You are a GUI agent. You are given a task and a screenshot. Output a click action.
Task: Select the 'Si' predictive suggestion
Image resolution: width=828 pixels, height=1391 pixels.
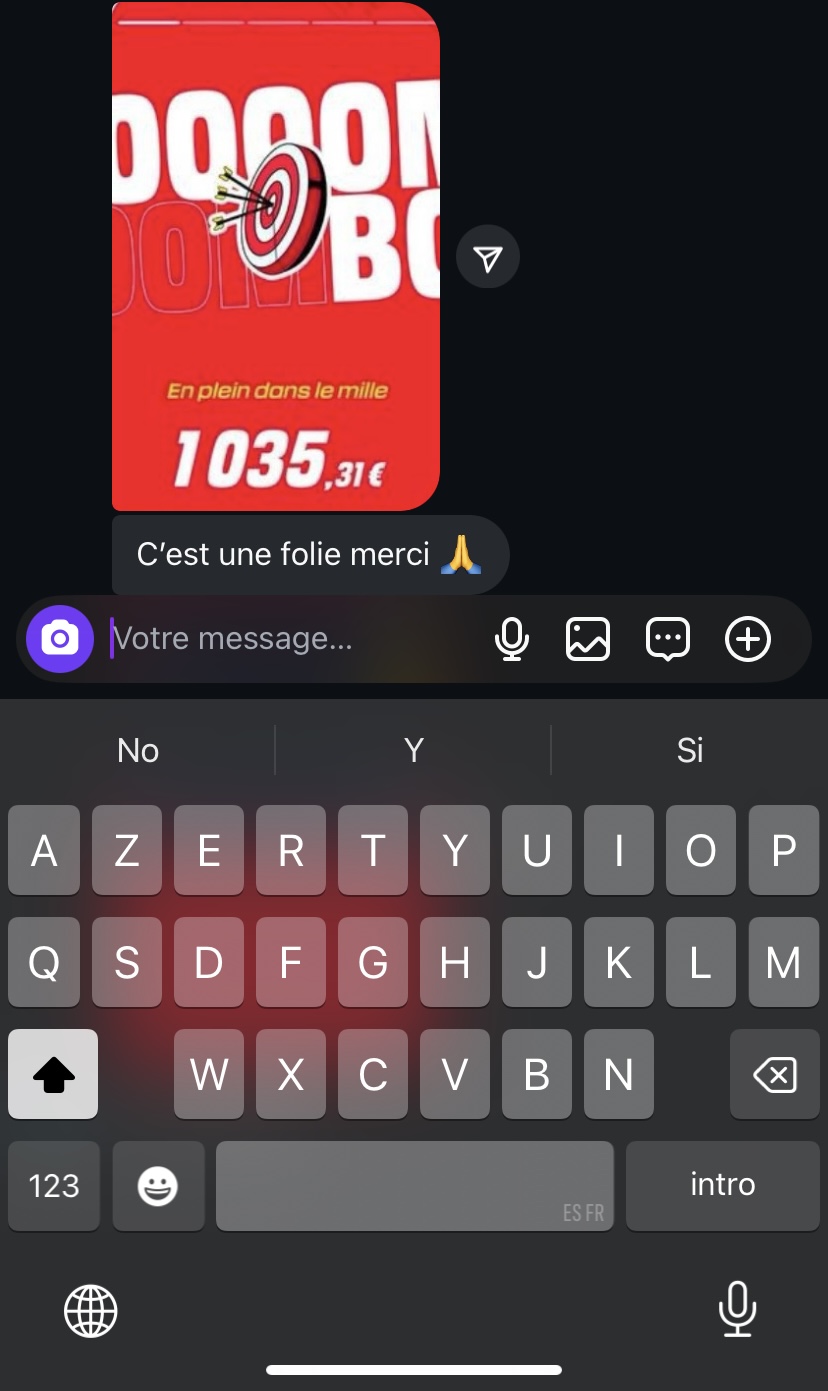(689, 750)
